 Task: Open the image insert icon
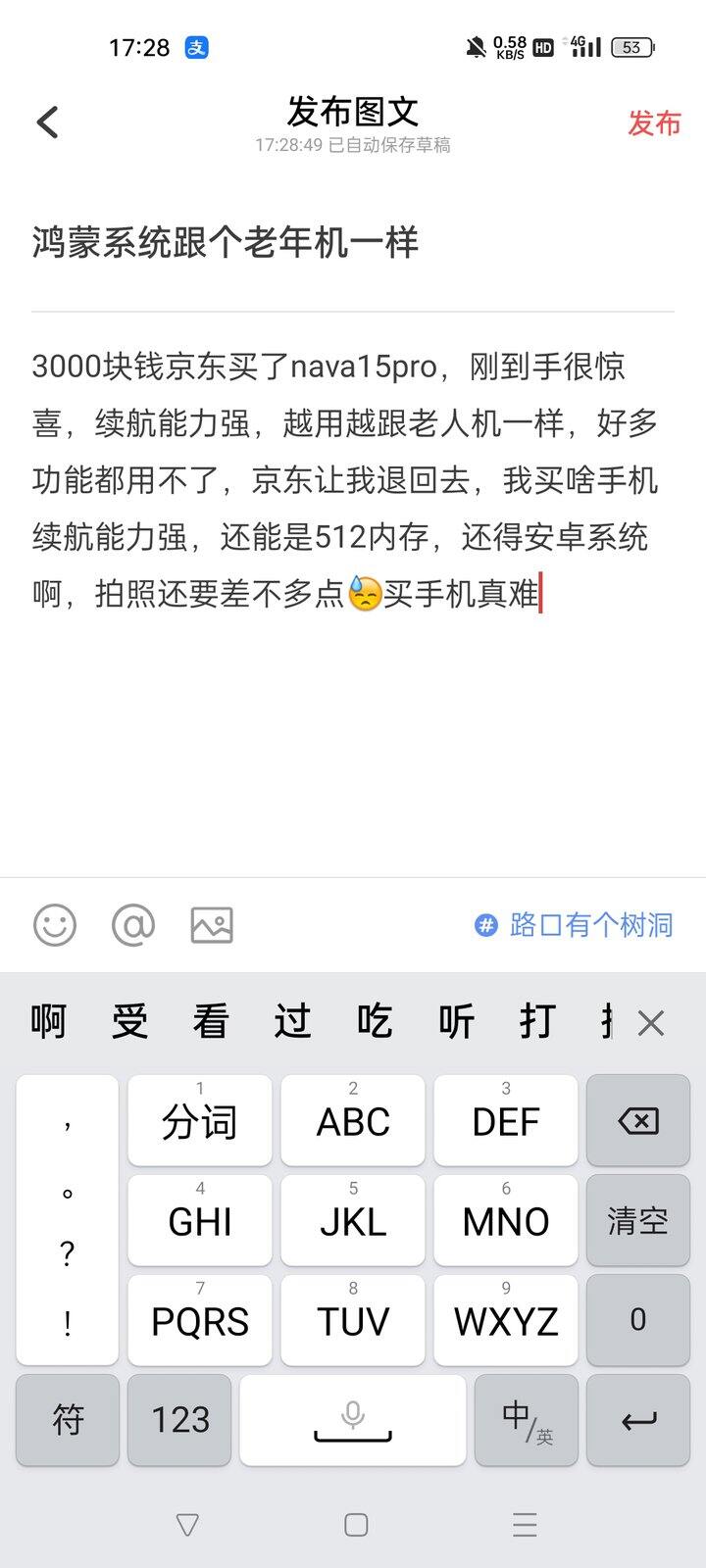pyautogui.click(x=214, y=924)
